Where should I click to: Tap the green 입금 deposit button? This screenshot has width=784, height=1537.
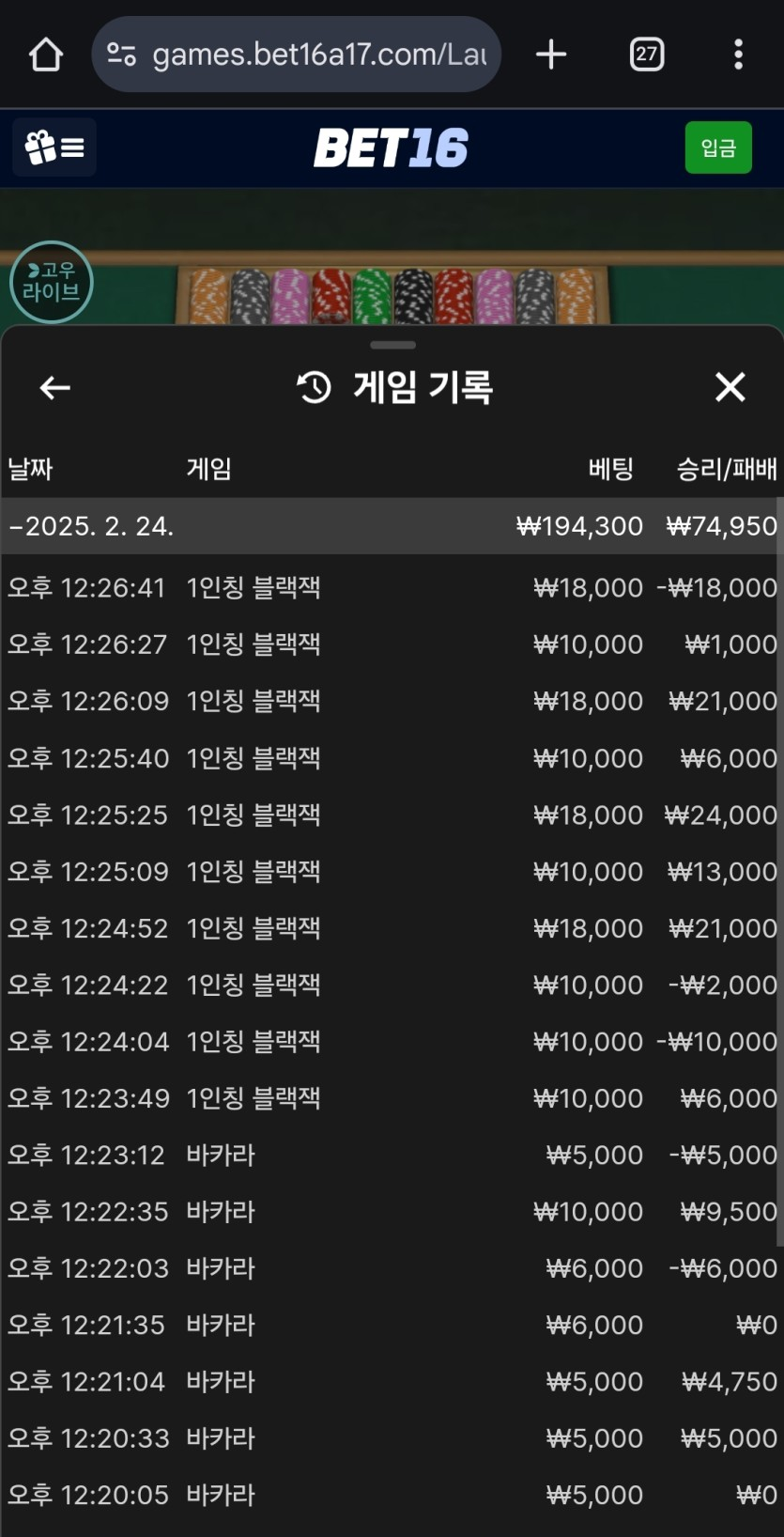point(718,147)
